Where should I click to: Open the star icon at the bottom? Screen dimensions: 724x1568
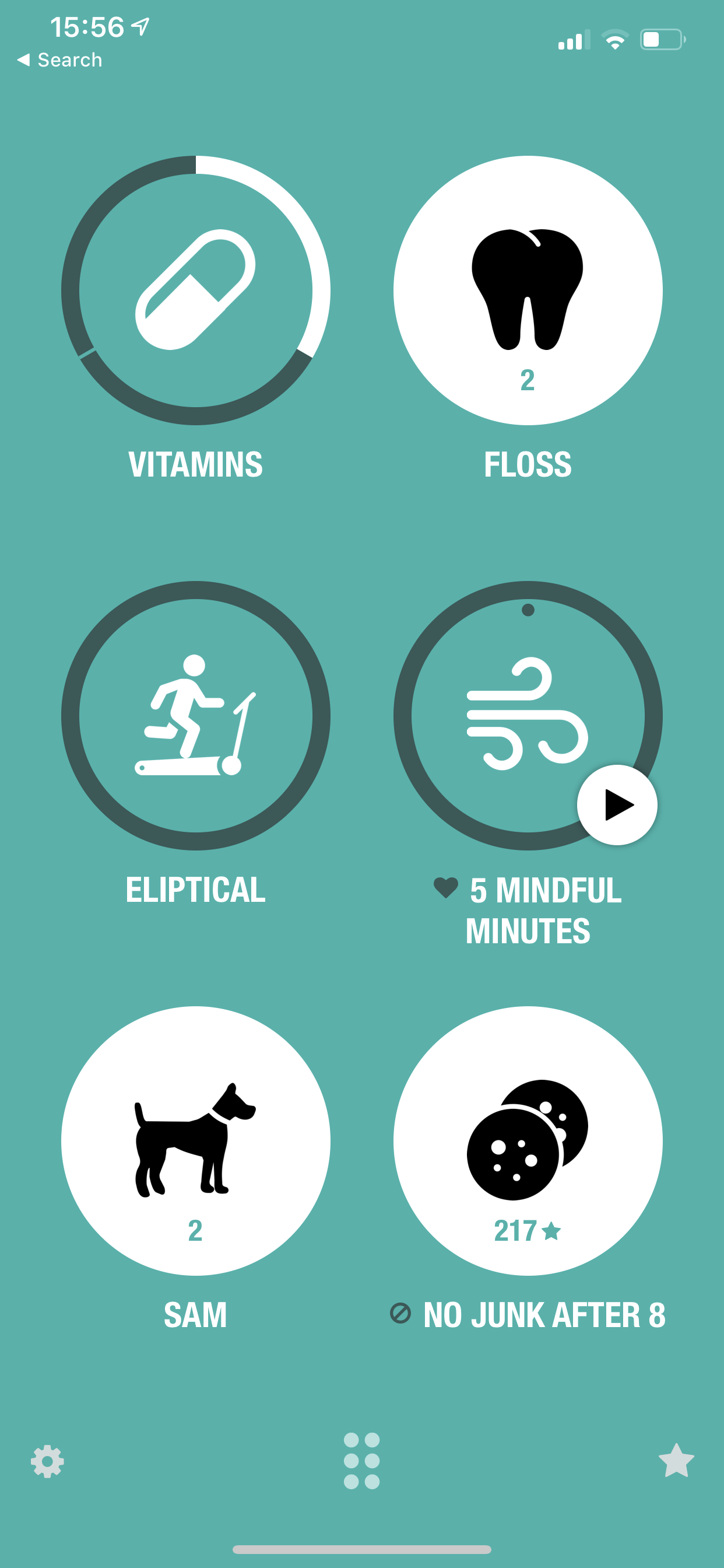[676, 1461]
